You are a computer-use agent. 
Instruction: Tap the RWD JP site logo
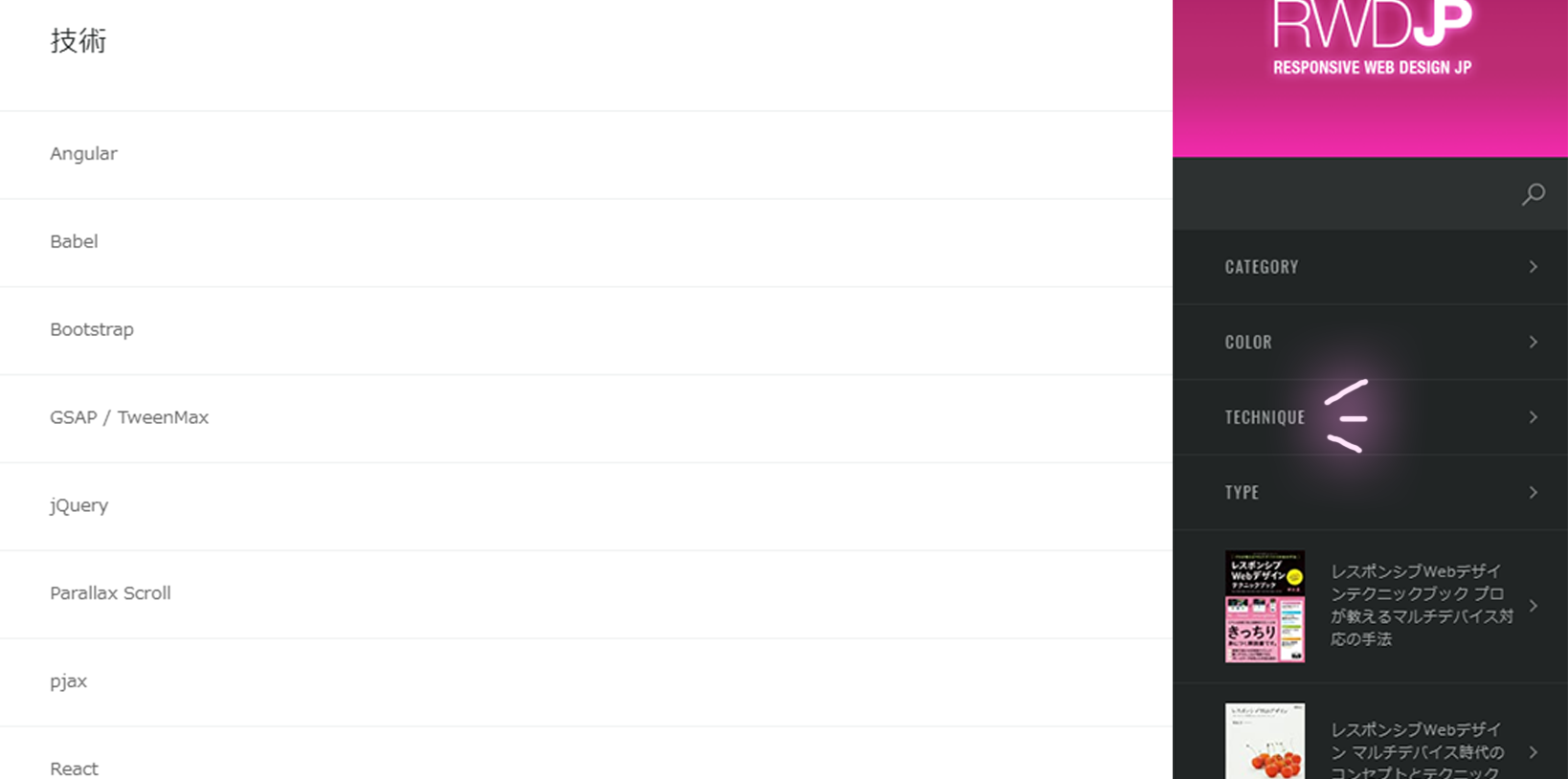(x=1371, y=38)
